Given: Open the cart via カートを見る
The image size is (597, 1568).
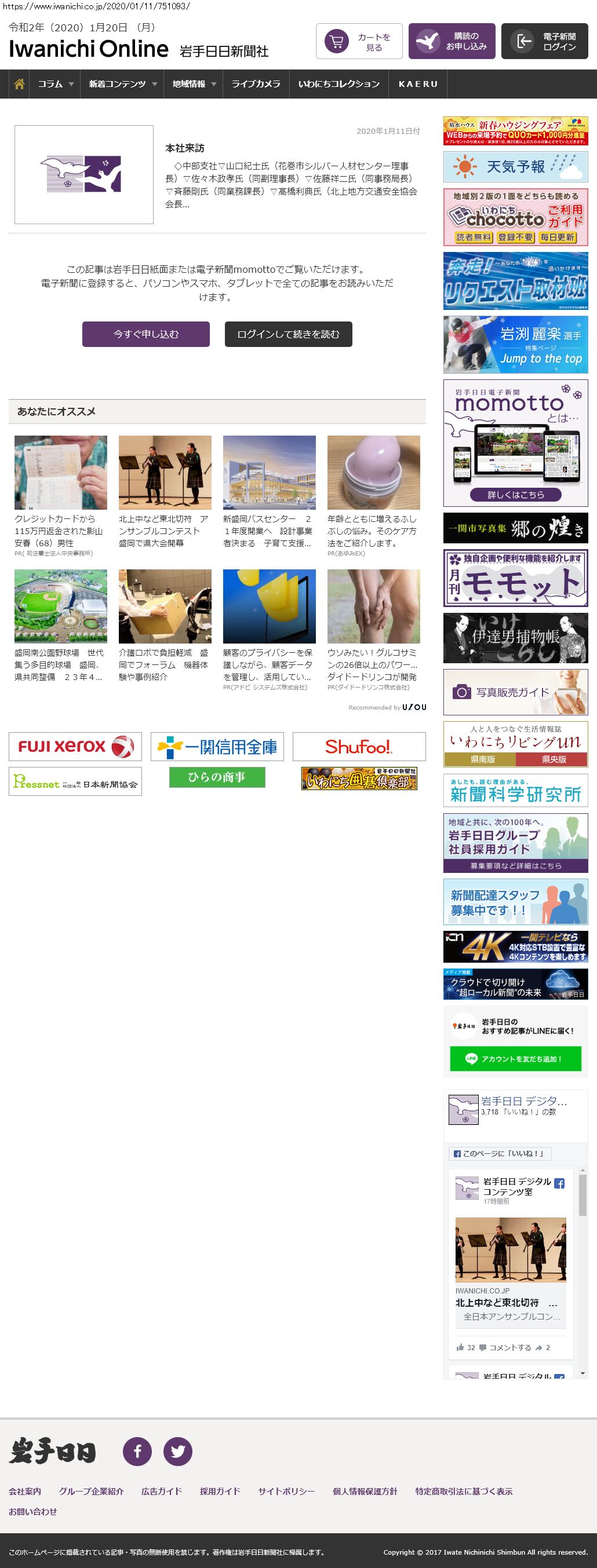Looking at the screenshot, I should (x=359, y=41).
